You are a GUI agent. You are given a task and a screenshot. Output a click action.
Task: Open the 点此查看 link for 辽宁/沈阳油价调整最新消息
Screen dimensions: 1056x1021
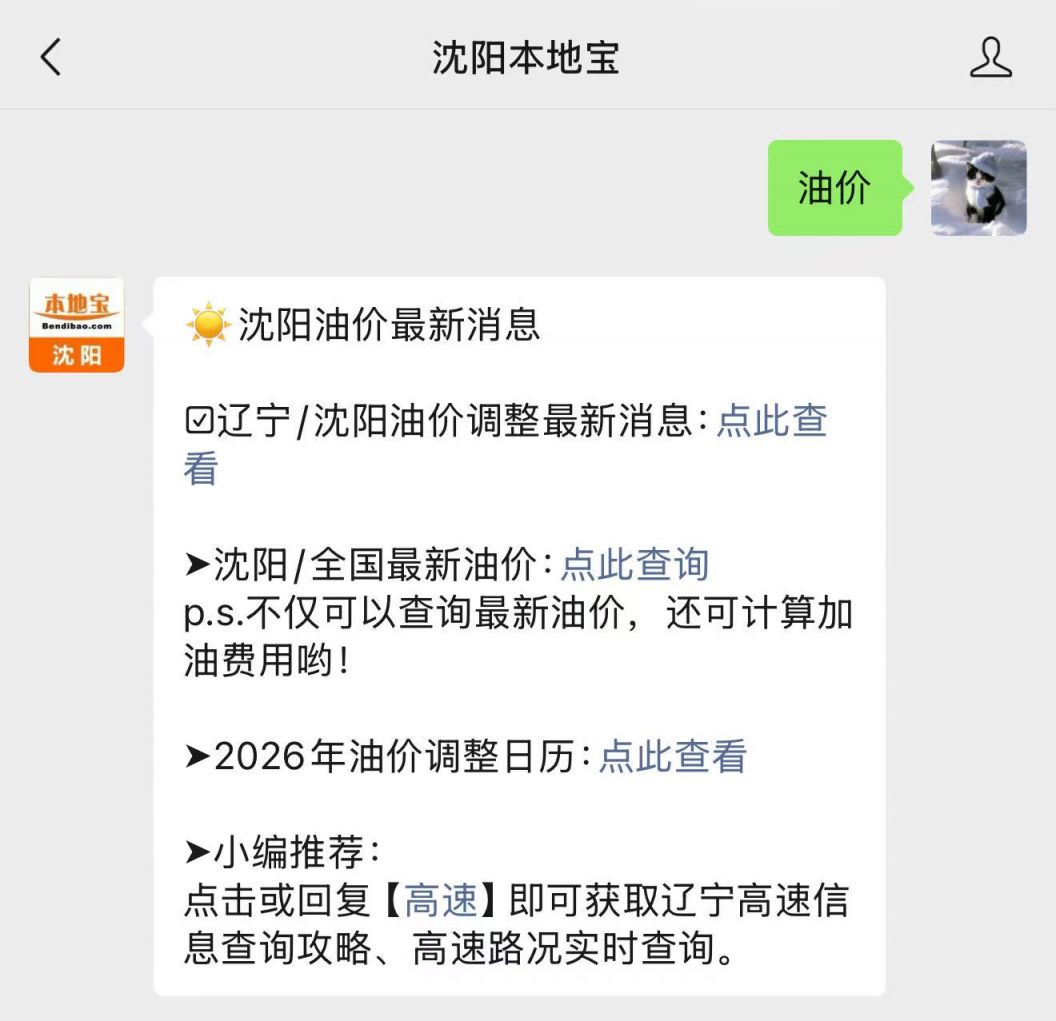(x=771, y=421)
